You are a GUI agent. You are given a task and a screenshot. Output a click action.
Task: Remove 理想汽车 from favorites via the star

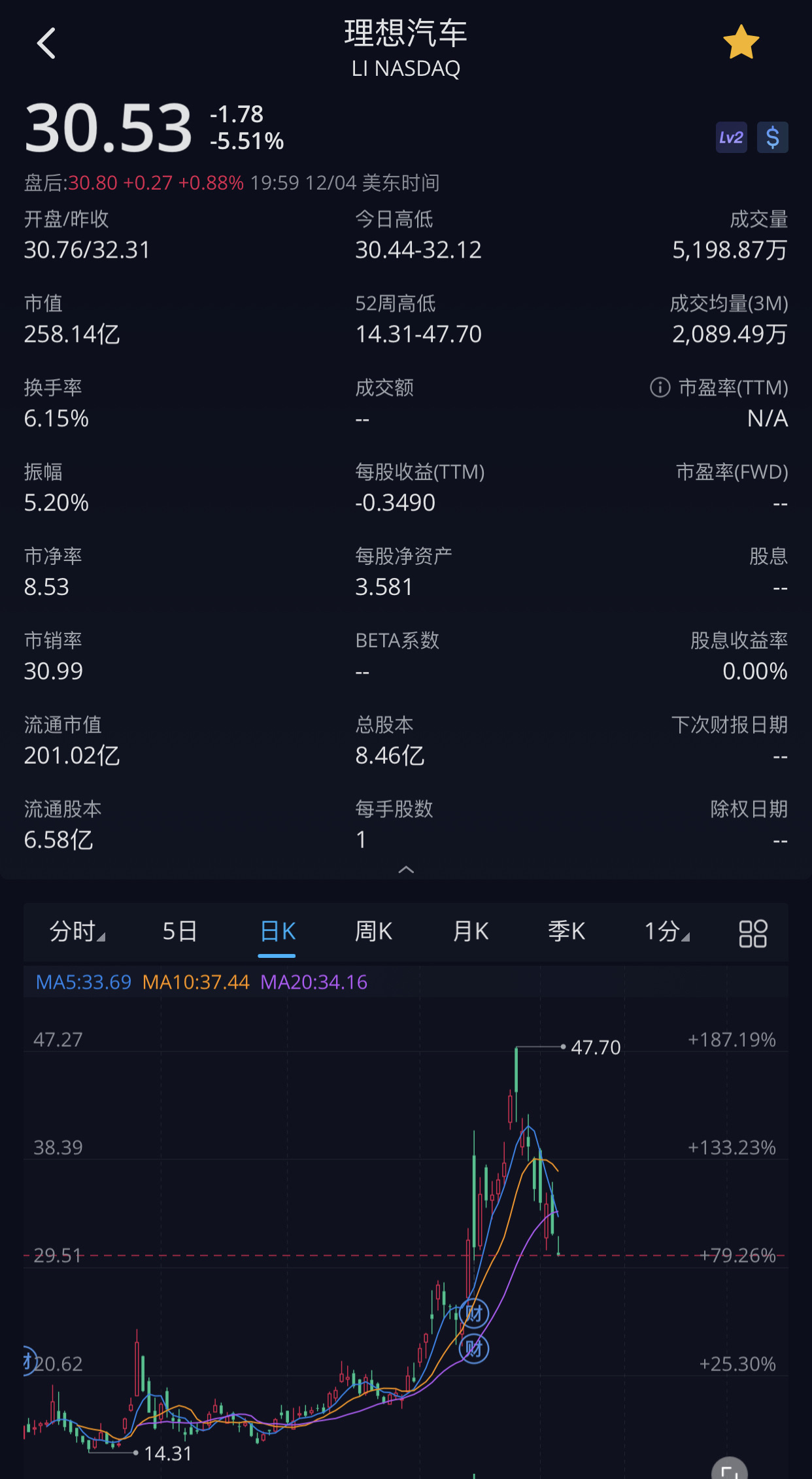point(741,42)
